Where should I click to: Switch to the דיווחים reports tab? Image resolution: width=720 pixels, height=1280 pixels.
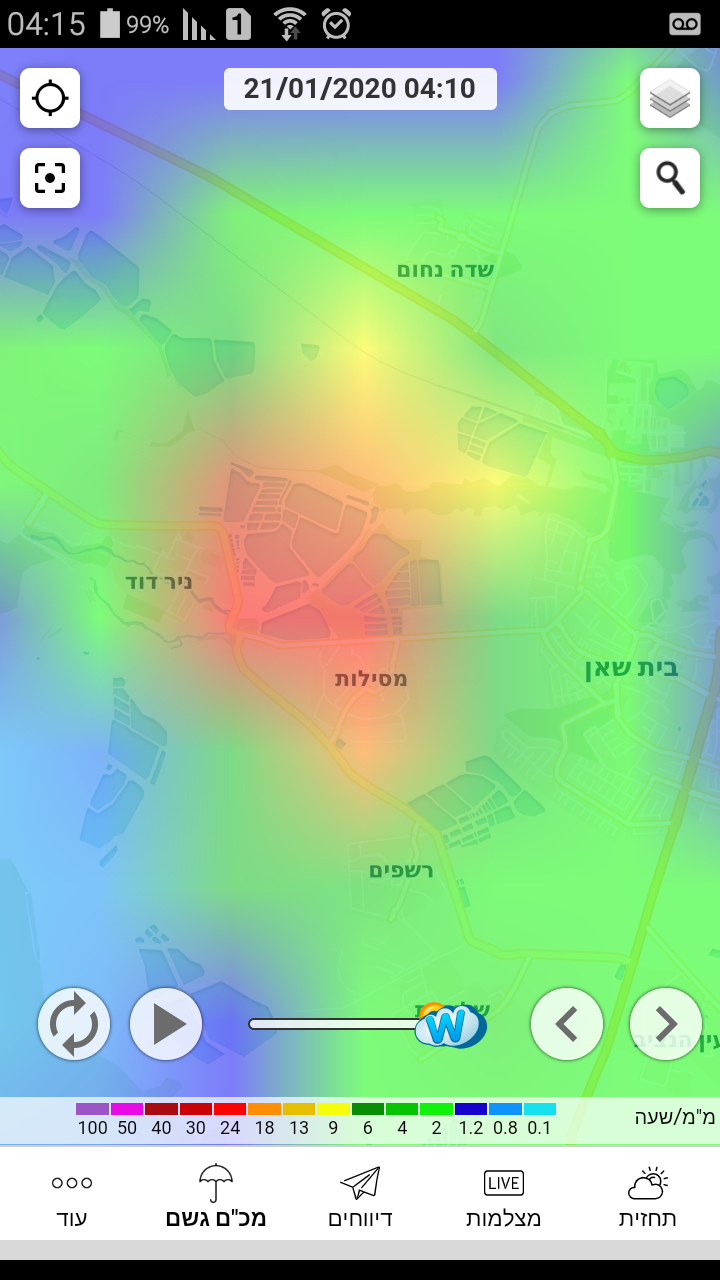coord(360,1196)
